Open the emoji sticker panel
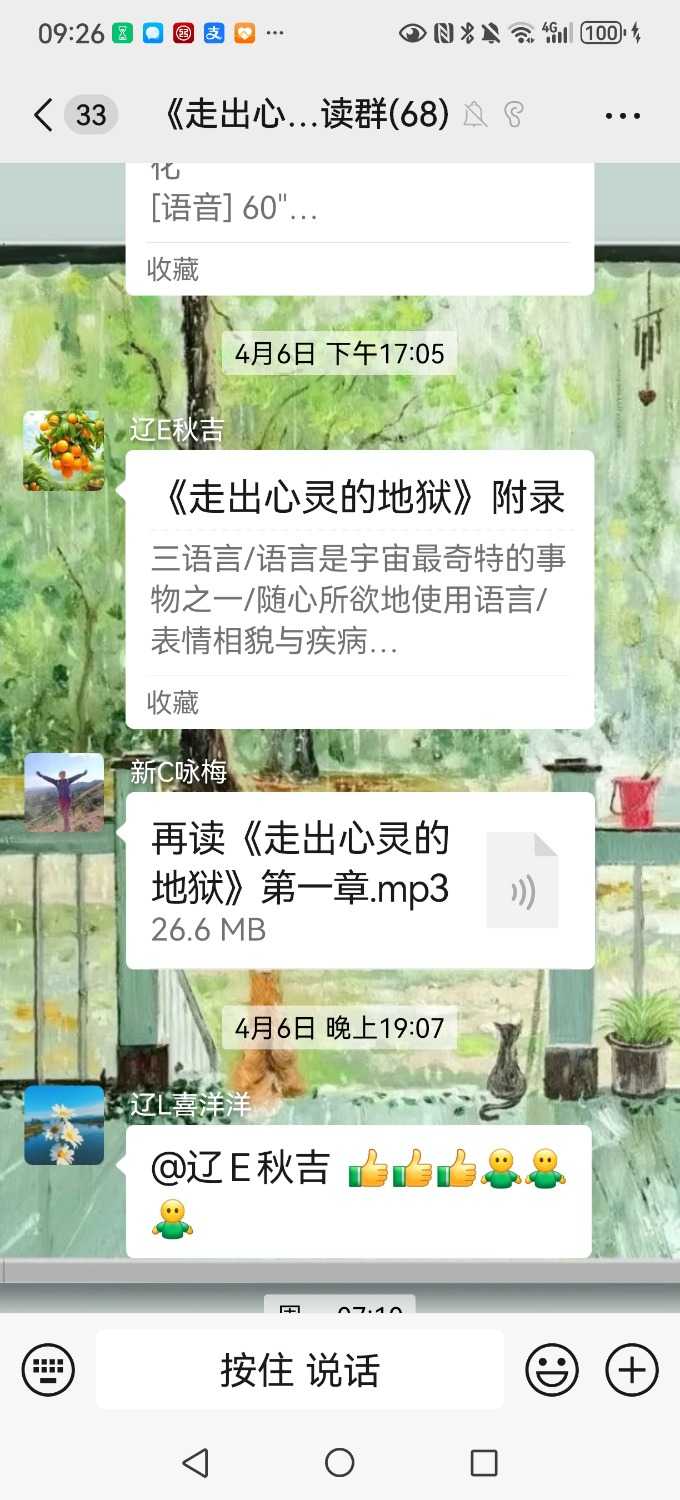680x1500 pixels. 552,1369
